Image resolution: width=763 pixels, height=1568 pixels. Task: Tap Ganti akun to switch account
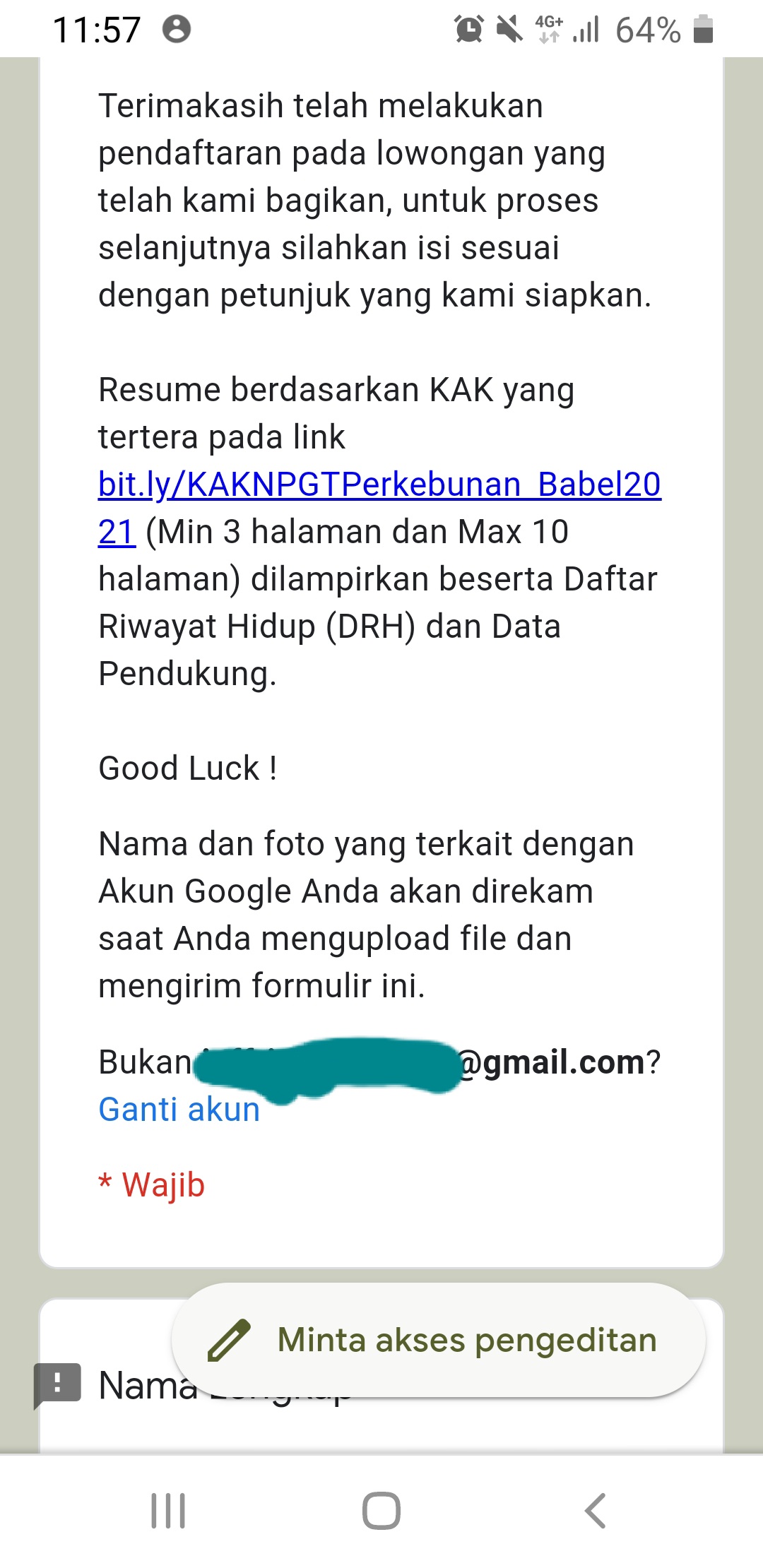179,1110
